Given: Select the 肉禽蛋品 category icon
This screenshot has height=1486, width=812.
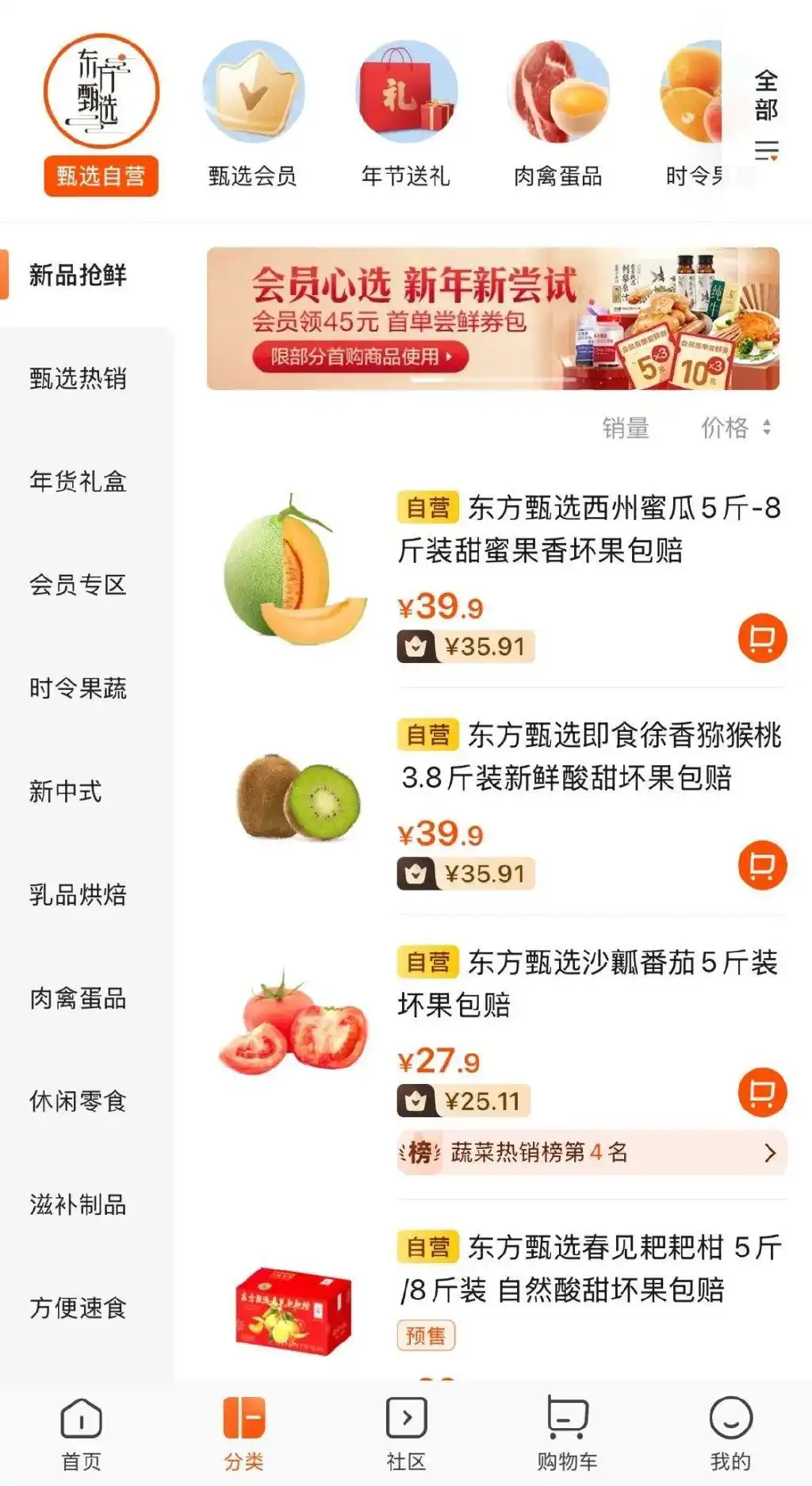Looking at the screenshot, I should pyautogui.click(x=557, y=92).
